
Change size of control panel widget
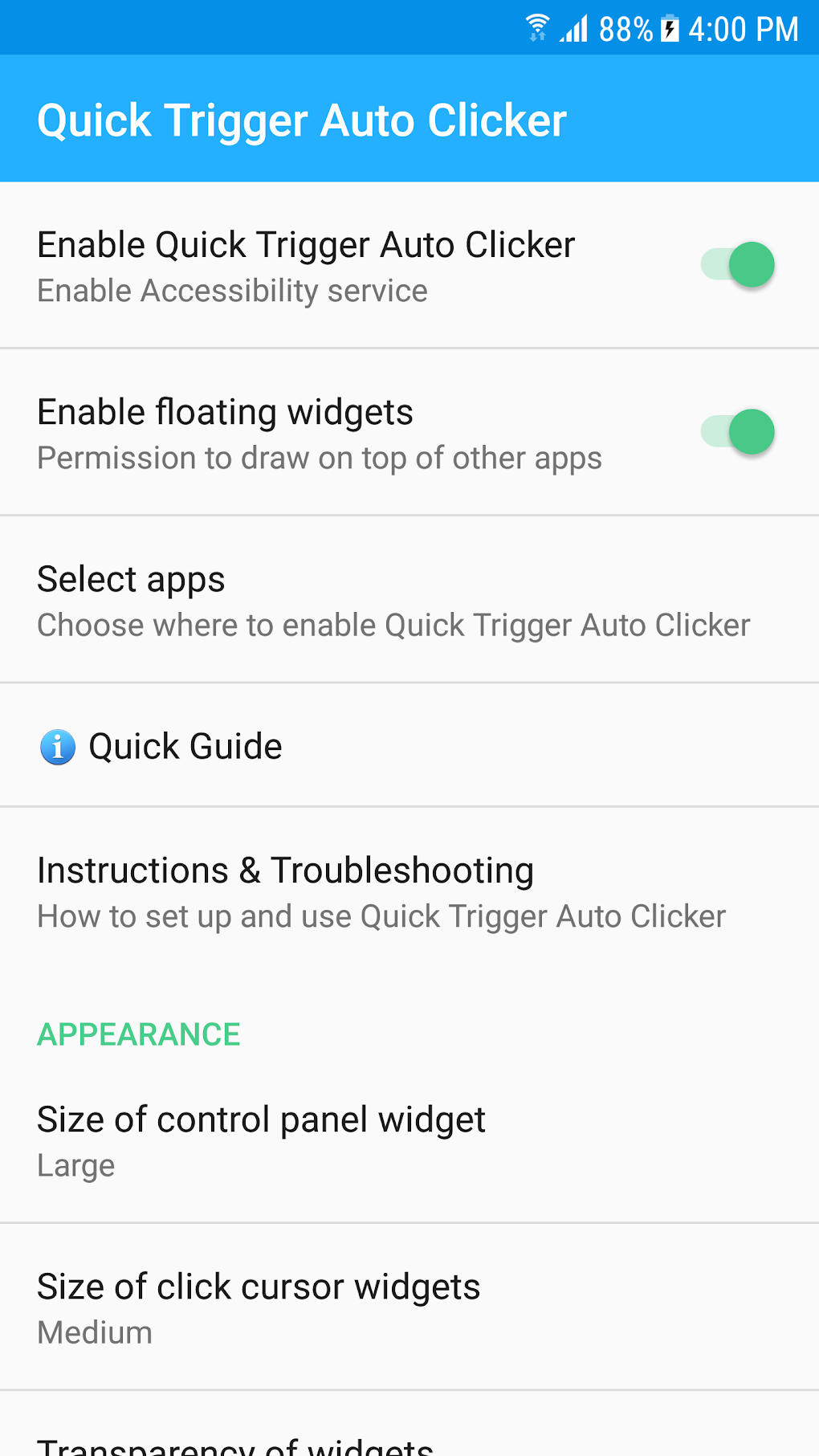tap(261, 1140)
